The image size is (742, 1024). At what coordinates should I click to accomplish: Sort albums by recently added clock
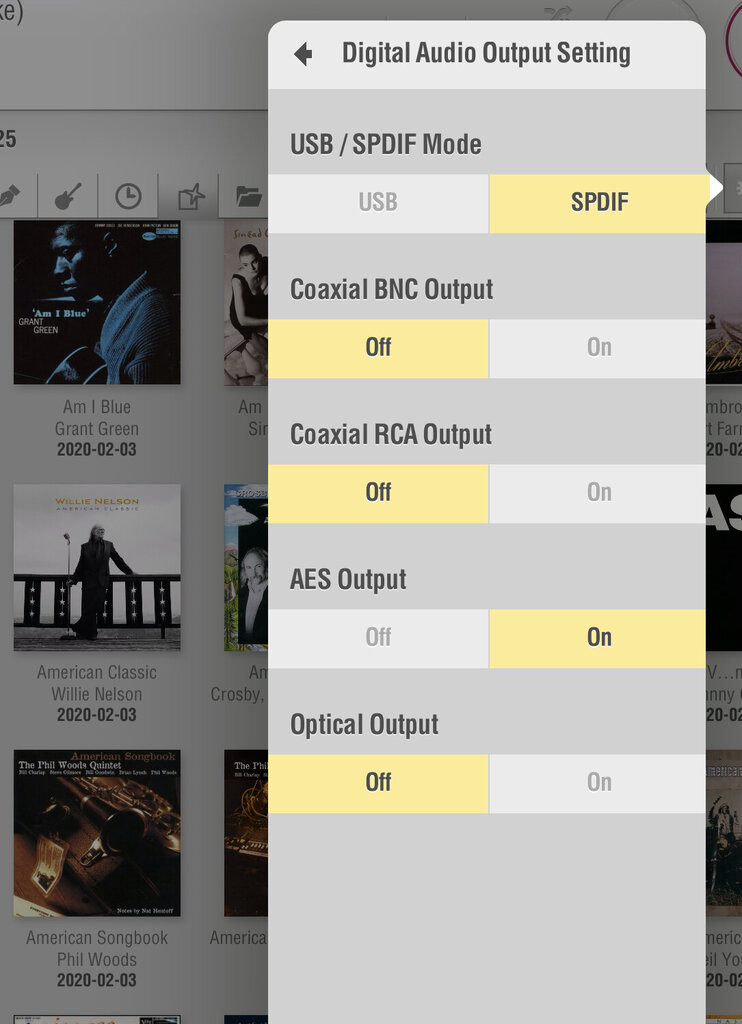(x=128, y=196)
